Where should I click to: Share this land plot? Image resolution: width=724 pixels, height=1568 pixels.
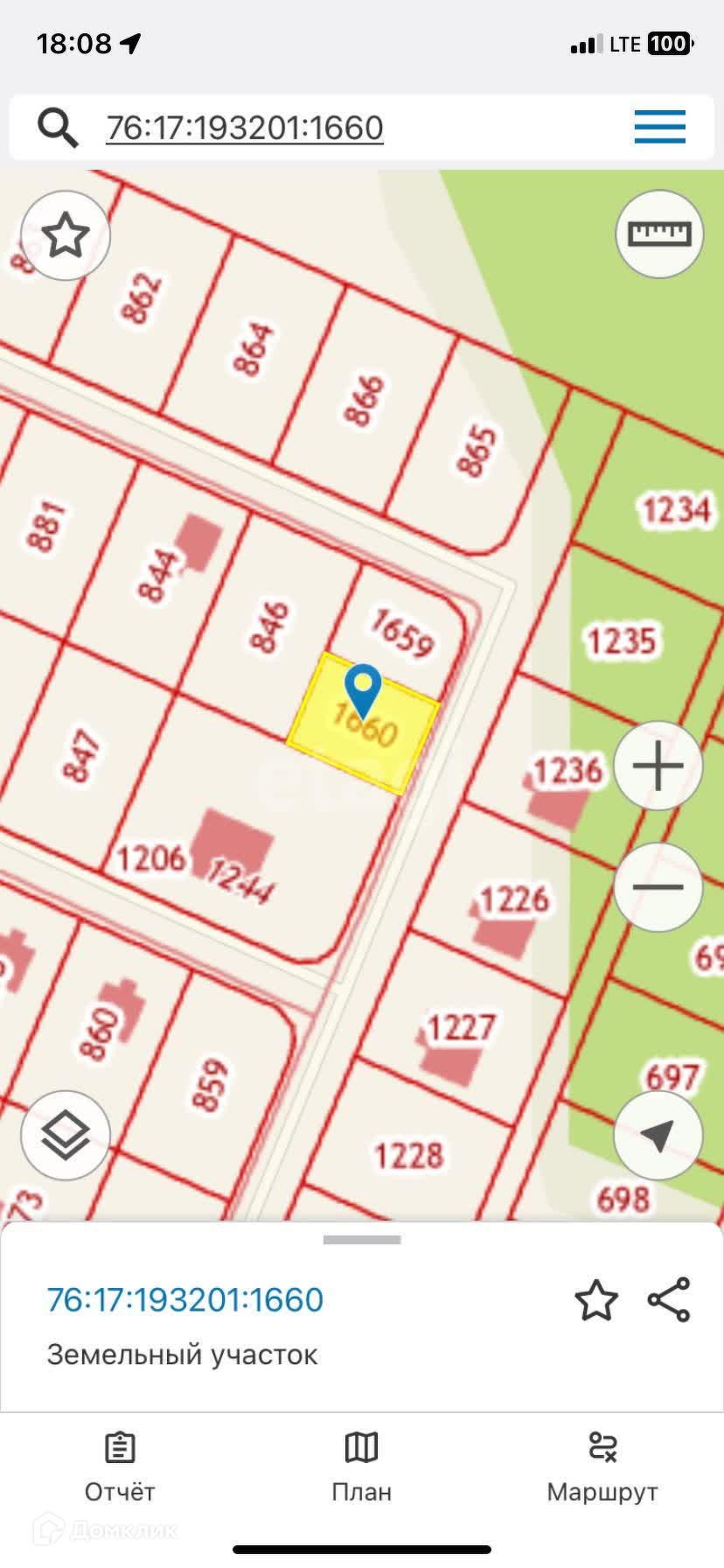[x=669, y=1299]
